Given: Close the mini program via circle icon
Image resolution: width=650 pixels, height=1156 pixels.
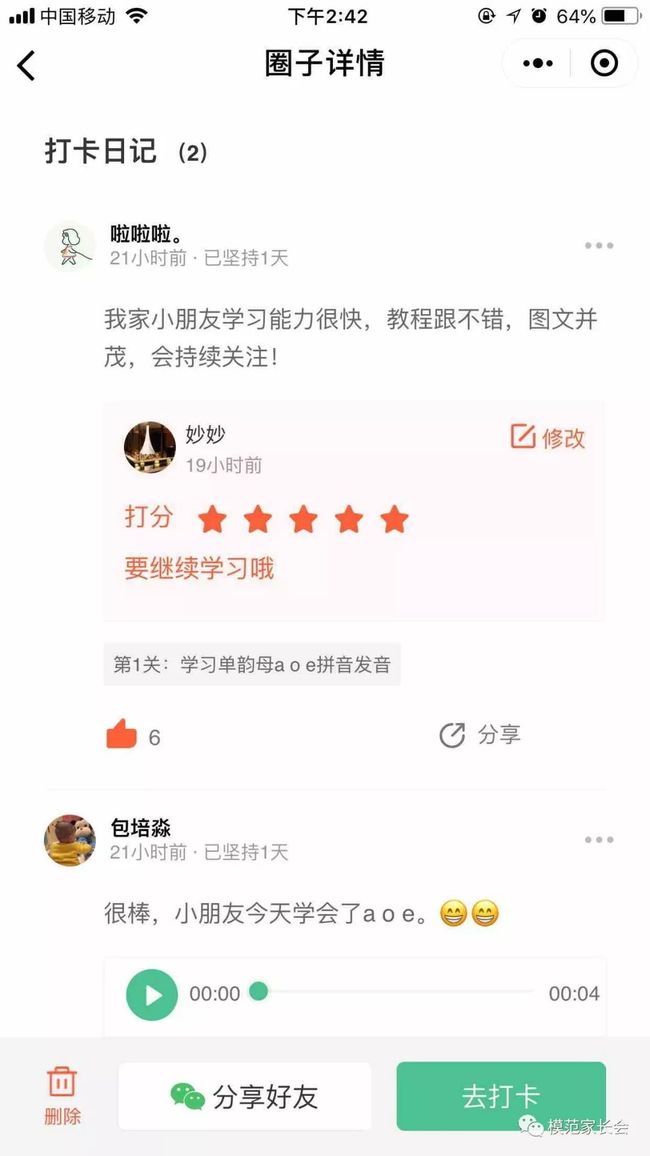Looking at the screenshot, I should 604,64.
